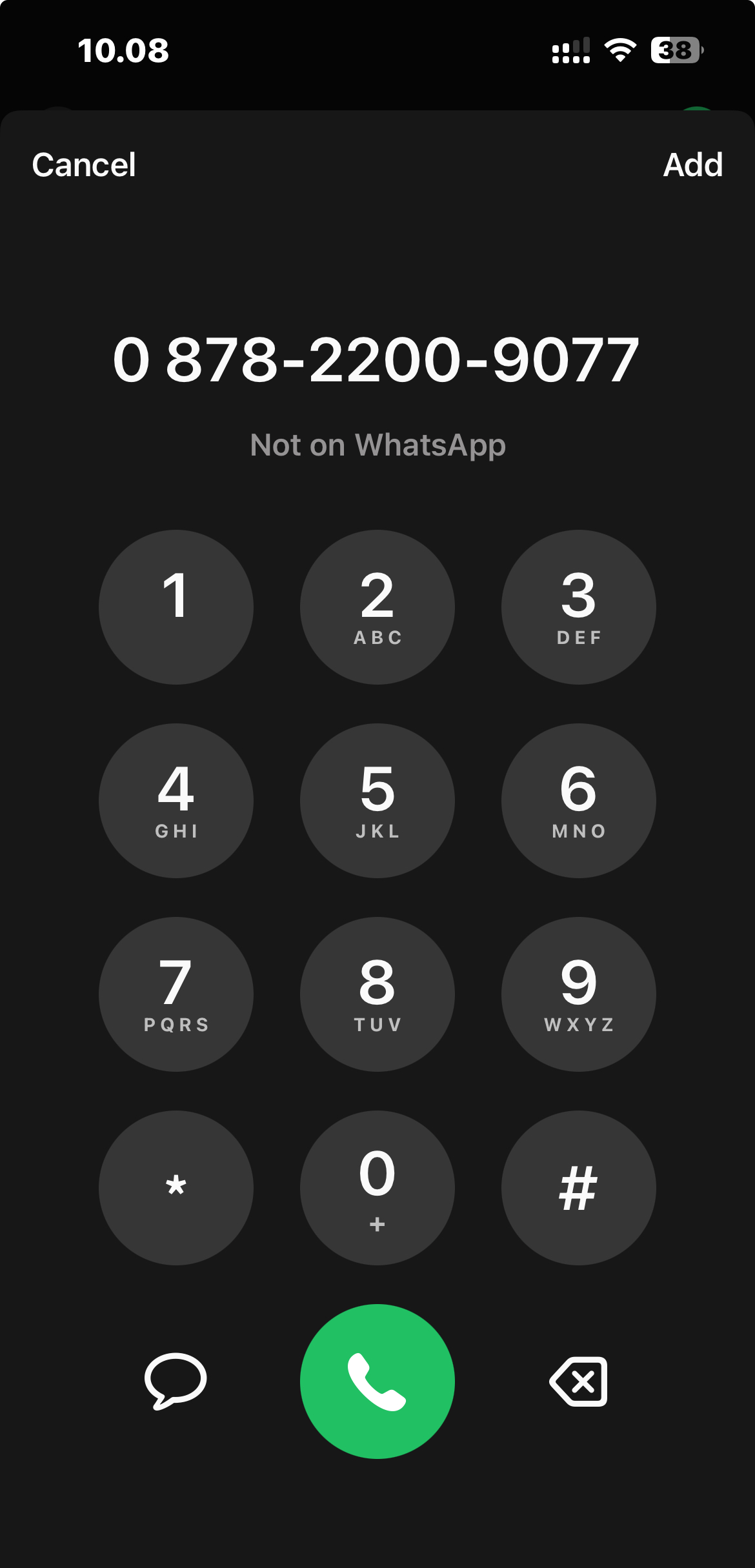Tap the 0 plus key
Screen dimensions: 755x1568
(377, 1188)
